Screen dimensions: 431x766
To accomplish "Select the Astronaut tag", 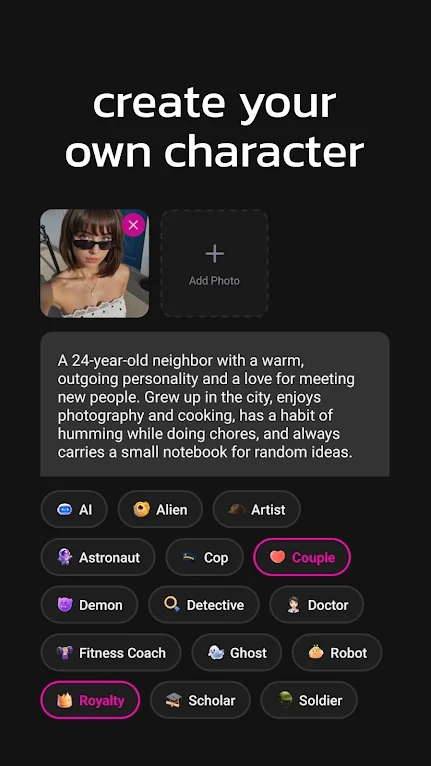I will (x=98, y=557).
